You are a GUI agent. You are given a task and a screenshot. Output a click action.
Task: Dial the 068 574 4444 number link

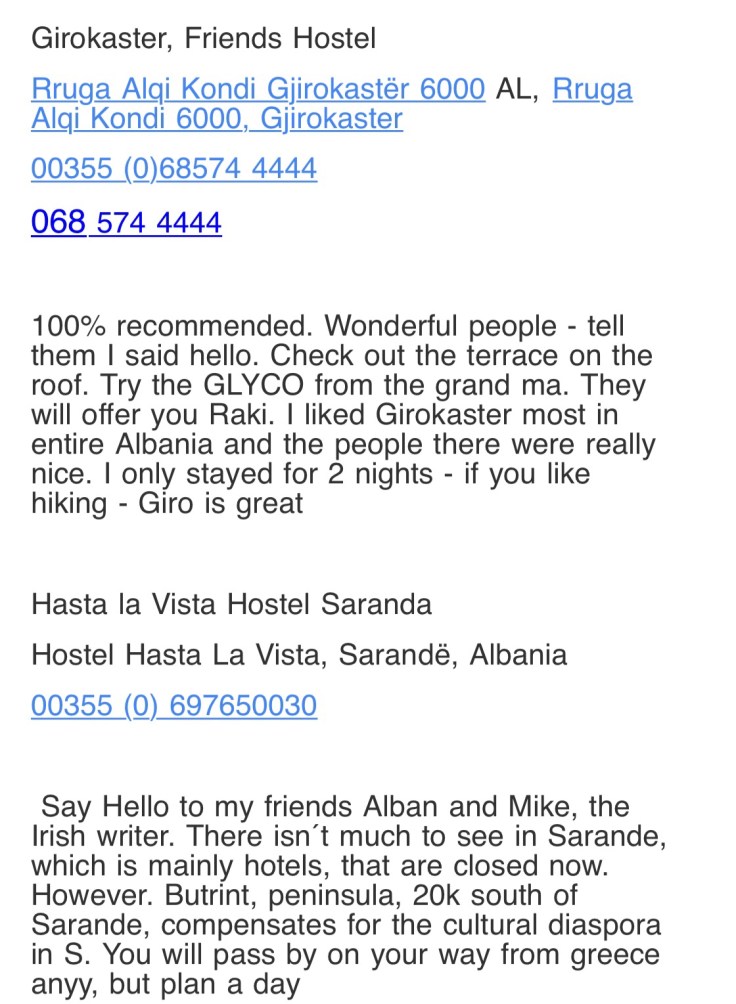click(x=126, y=222)
